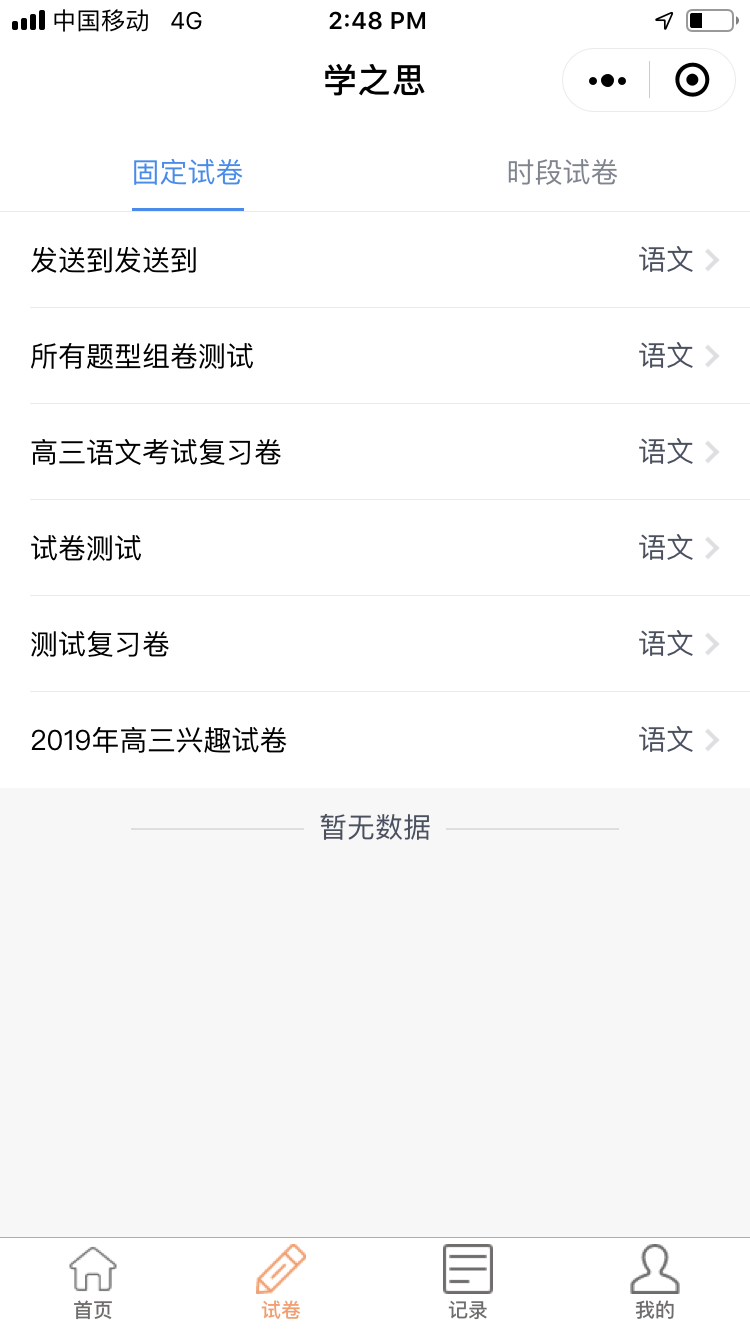This screenshot has width=750, height=1334.
Task: Open the 测试复习卷 paper
Action: [375, 644]
